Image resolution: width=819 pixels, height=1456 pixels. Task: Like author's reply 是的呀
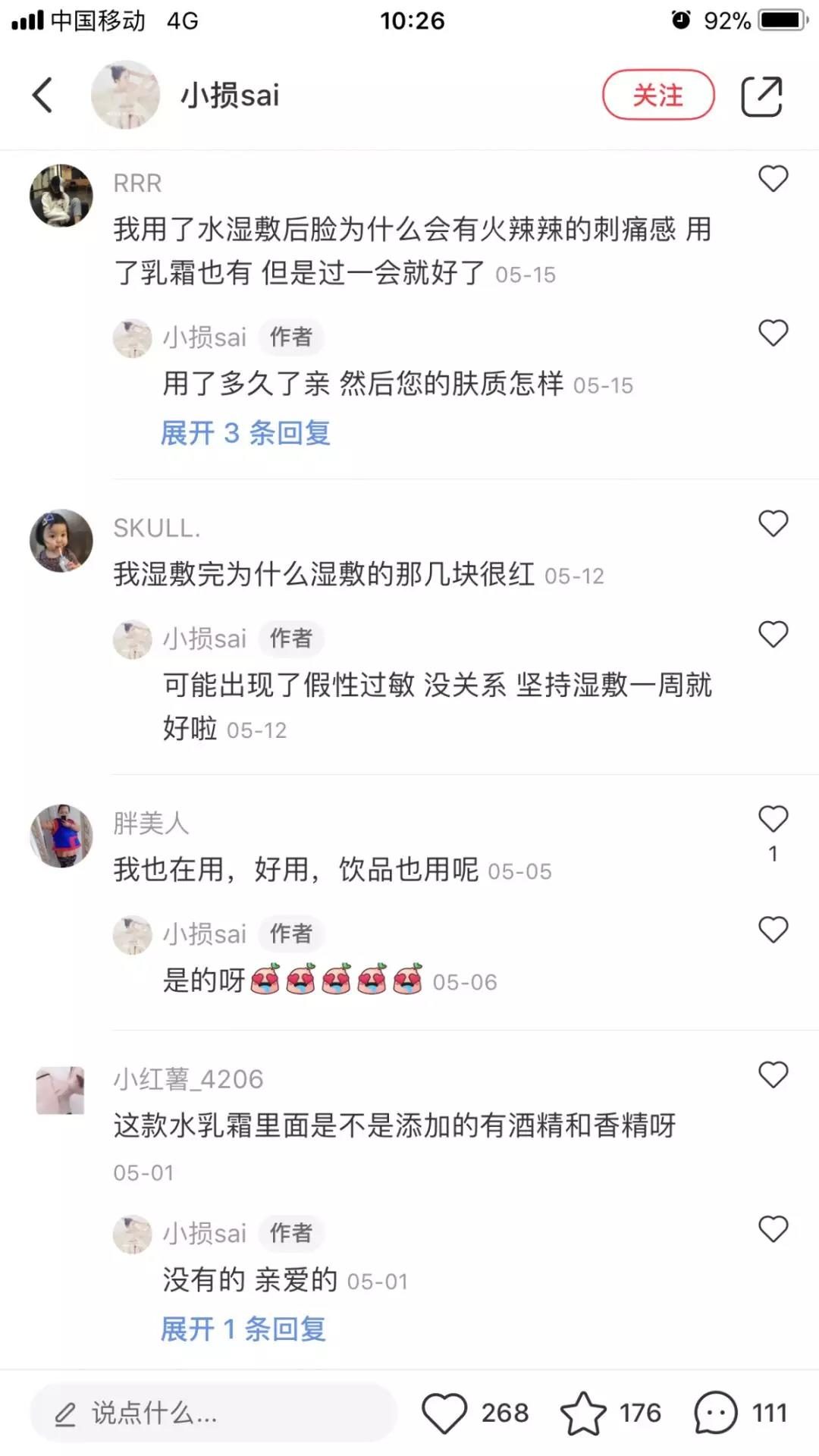pos(773,930)
